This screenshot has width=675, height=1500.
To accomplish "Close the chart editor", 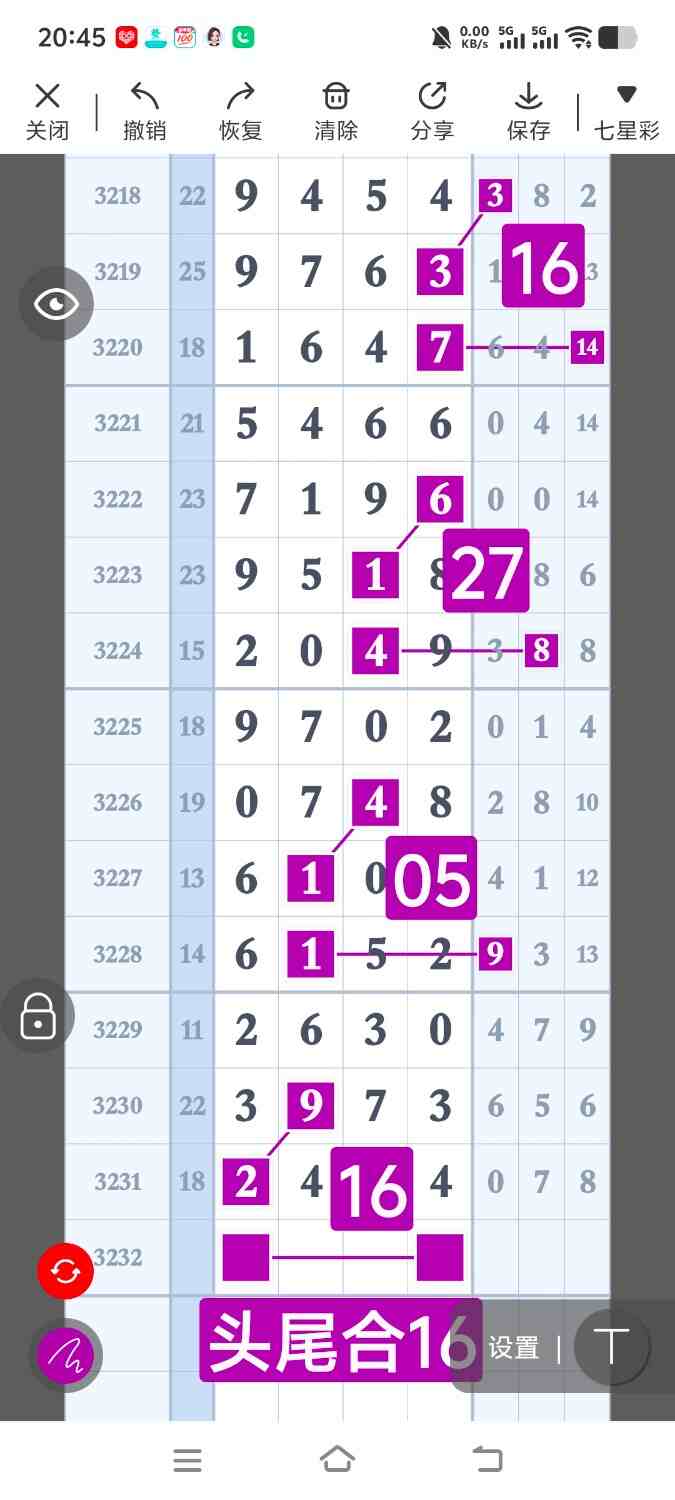I will click(x=47, y=111).
